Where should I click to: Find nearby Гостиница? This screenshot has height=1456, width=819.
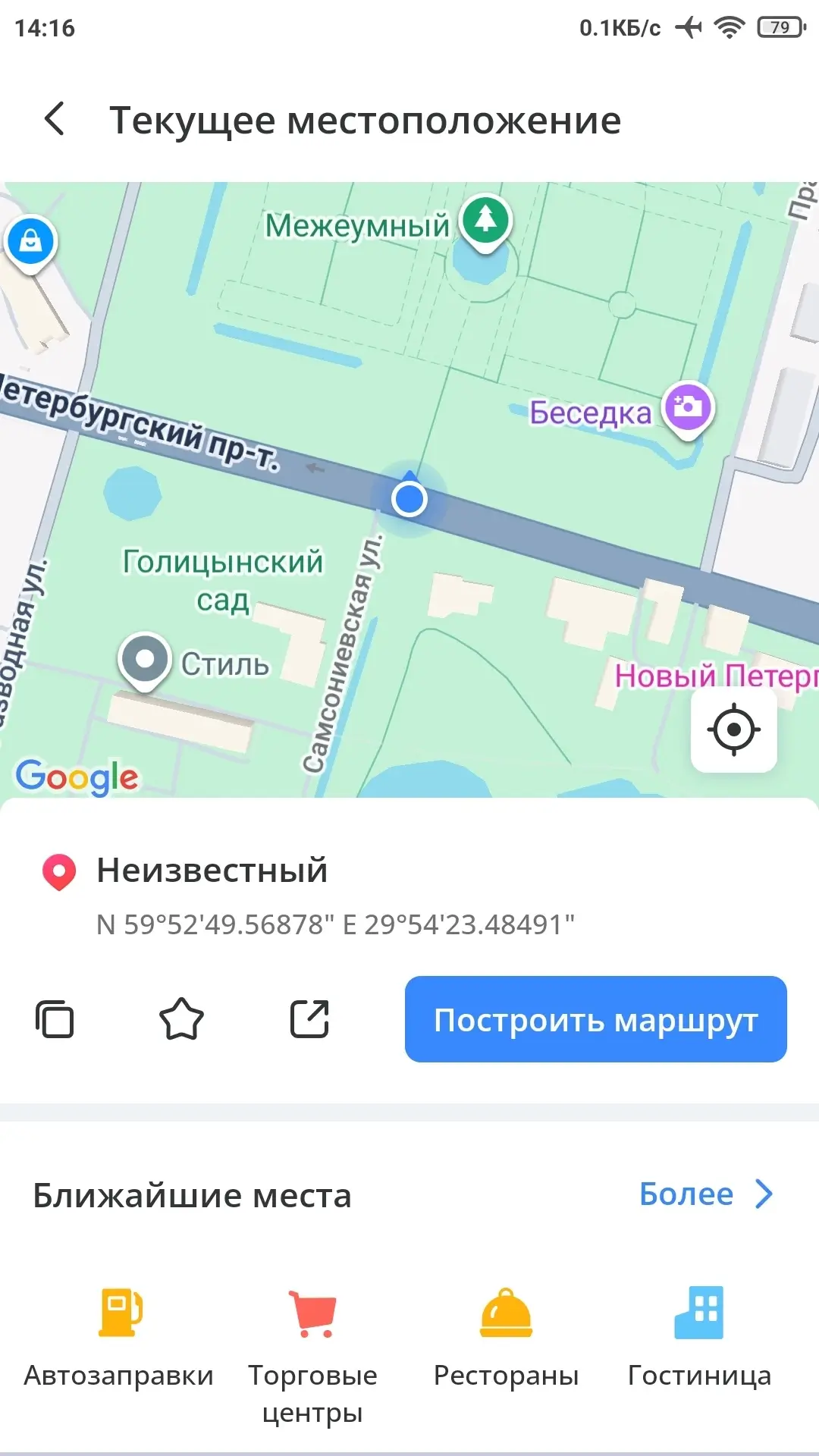(699, 1335)
